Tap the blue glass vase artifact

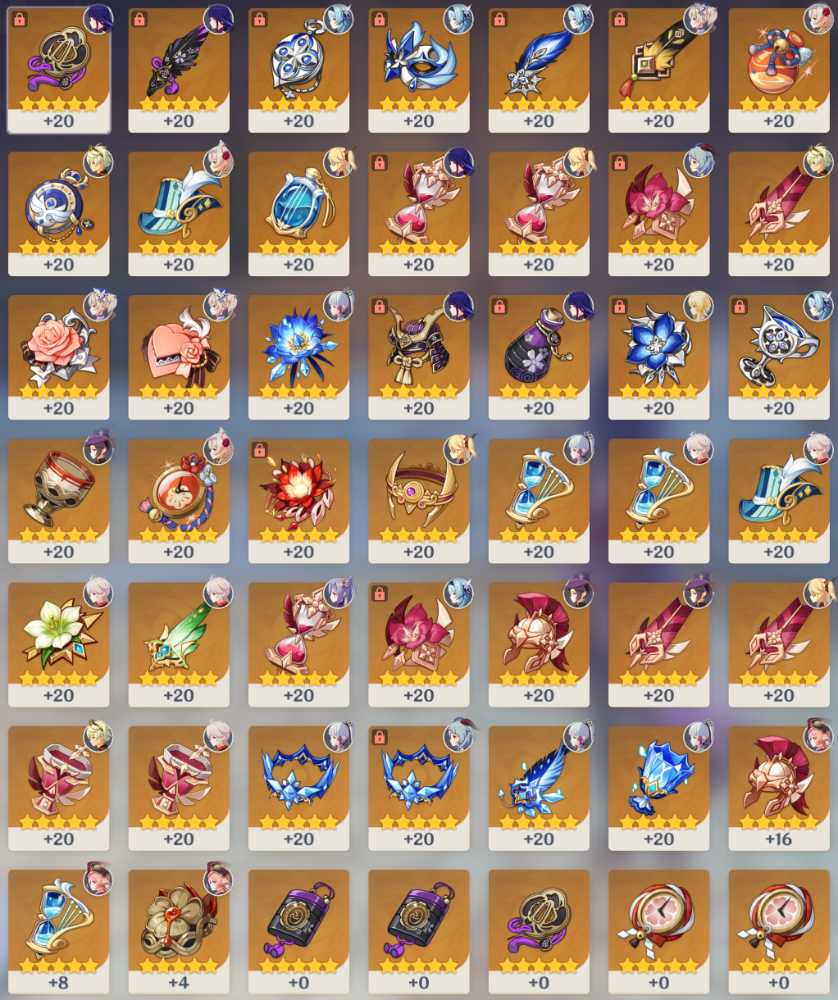click(x=298, y=204)
